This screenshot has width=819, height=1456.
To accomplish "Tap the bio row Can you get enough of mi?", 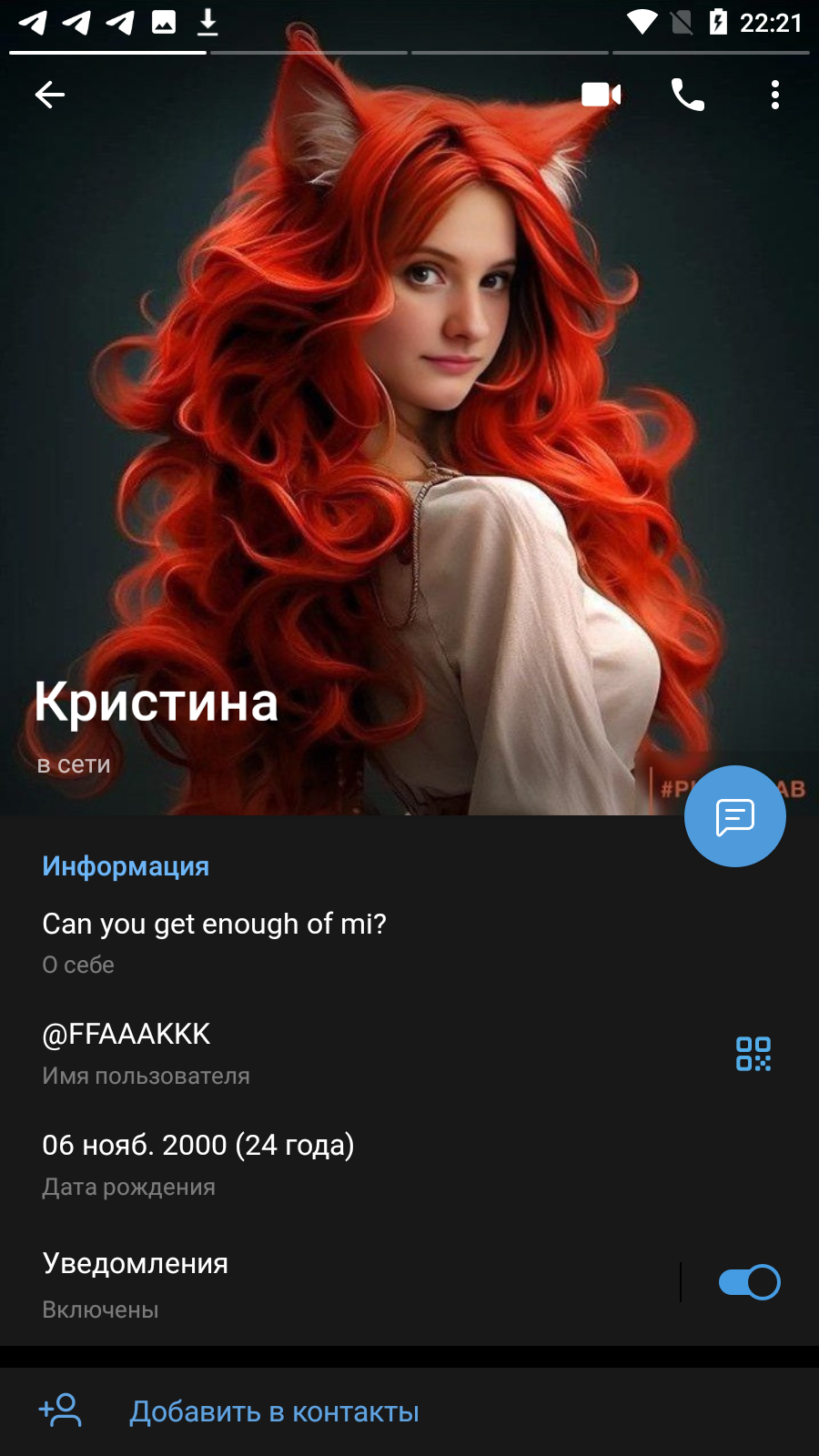I will coord(409,943).
